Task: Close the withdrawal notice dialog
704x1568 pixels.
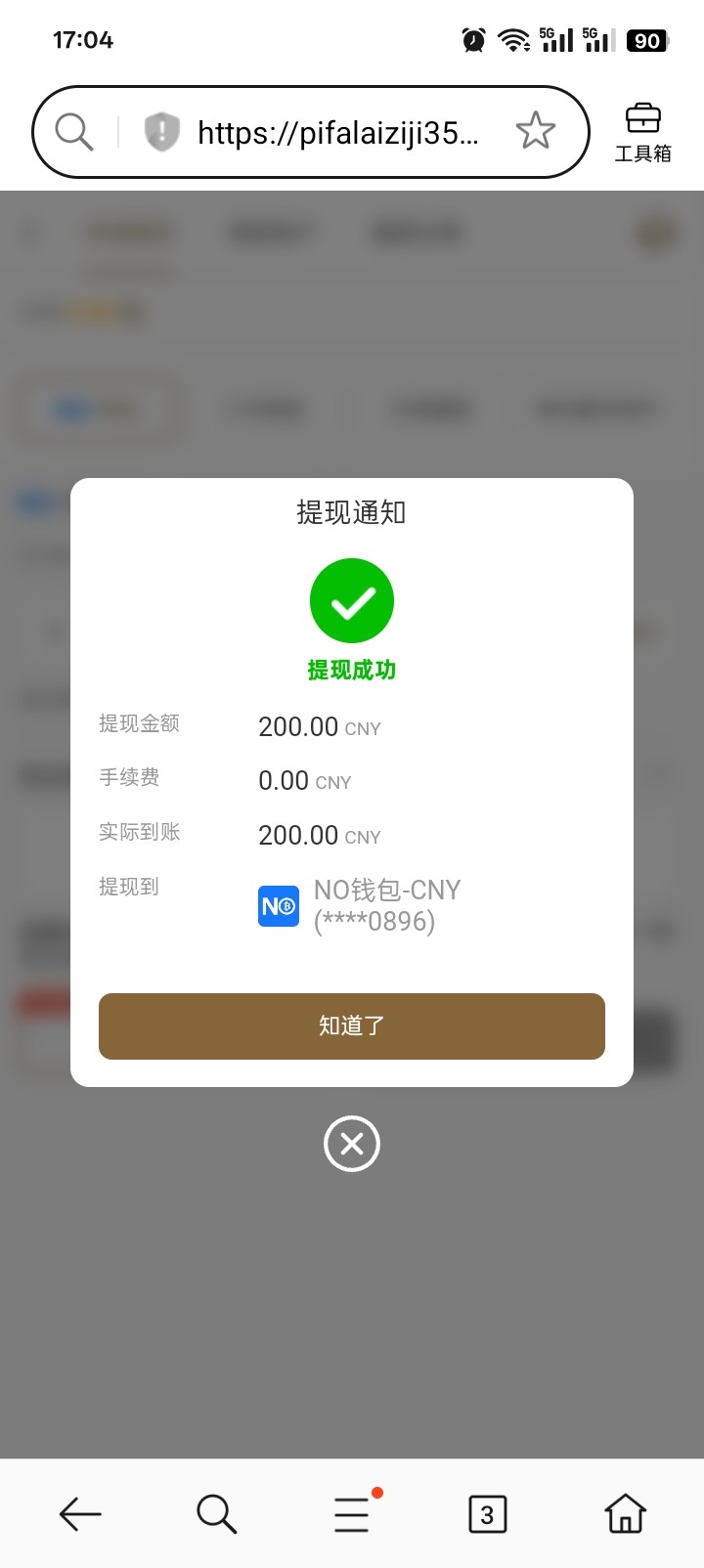Action: (351, 1143)
